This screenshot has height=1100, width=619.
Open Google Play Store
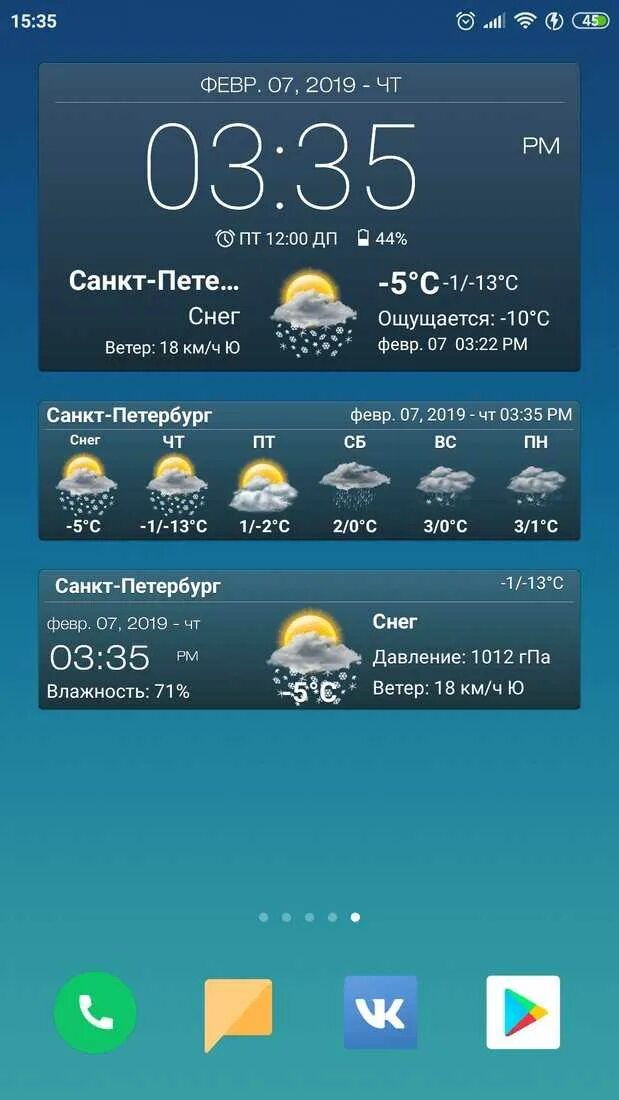coord(523,1012)
